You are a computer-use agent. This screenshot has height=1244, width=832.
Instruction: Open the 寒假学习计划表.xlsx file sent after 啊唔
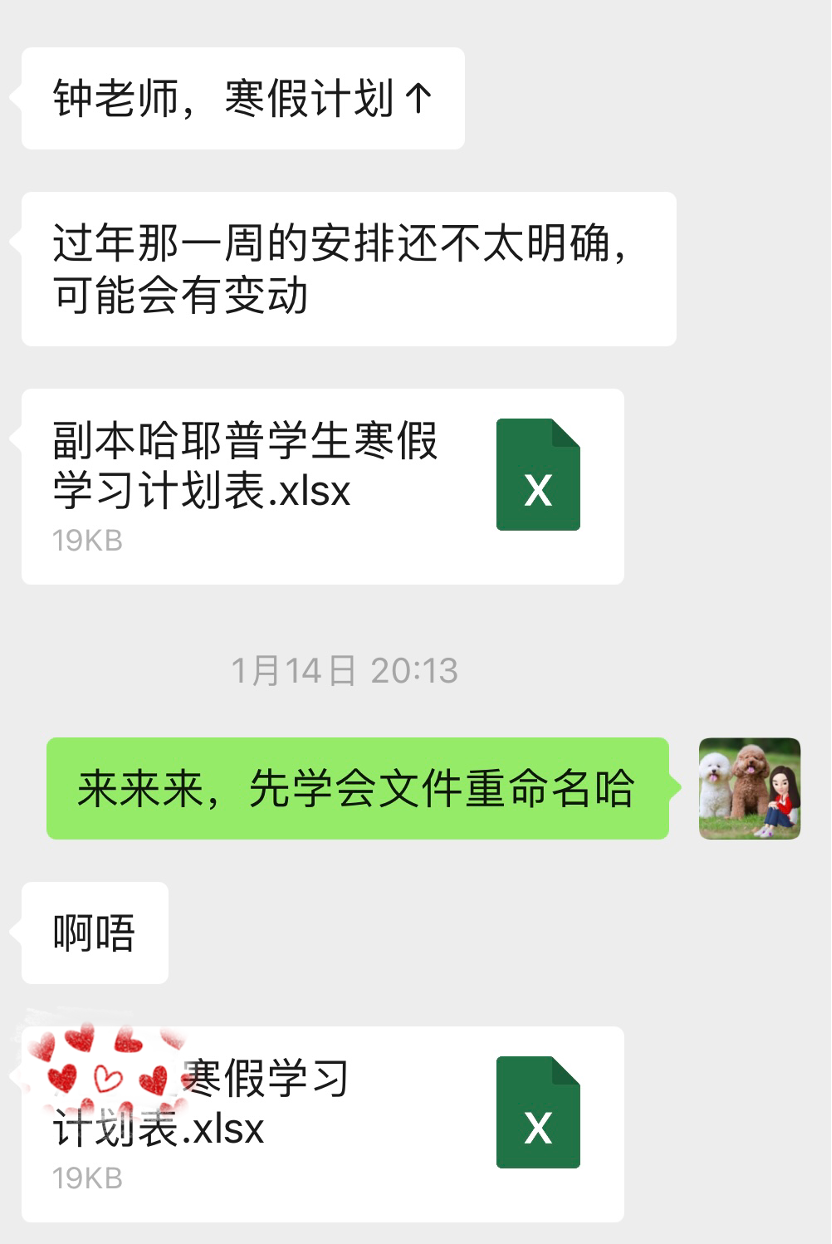tap(322, 1122)
